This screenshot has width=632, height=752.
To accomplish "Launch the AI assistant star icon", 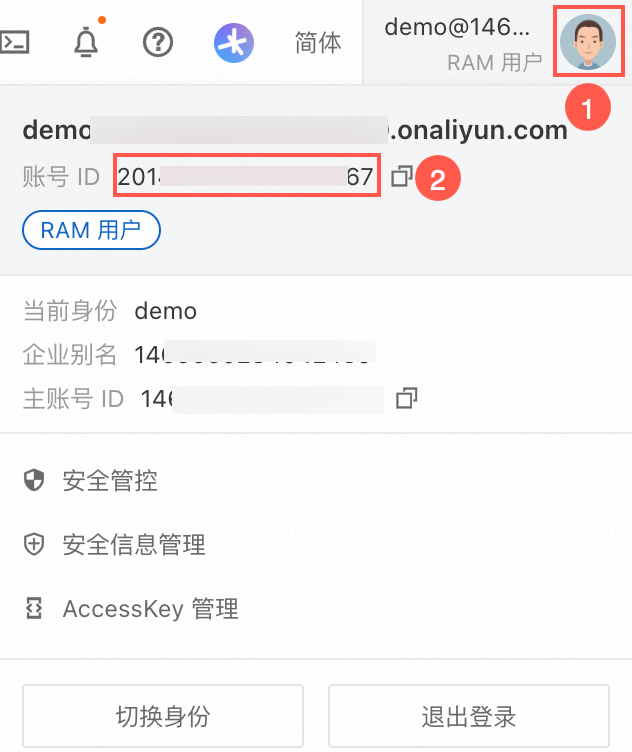I will (x=234, y=42).
